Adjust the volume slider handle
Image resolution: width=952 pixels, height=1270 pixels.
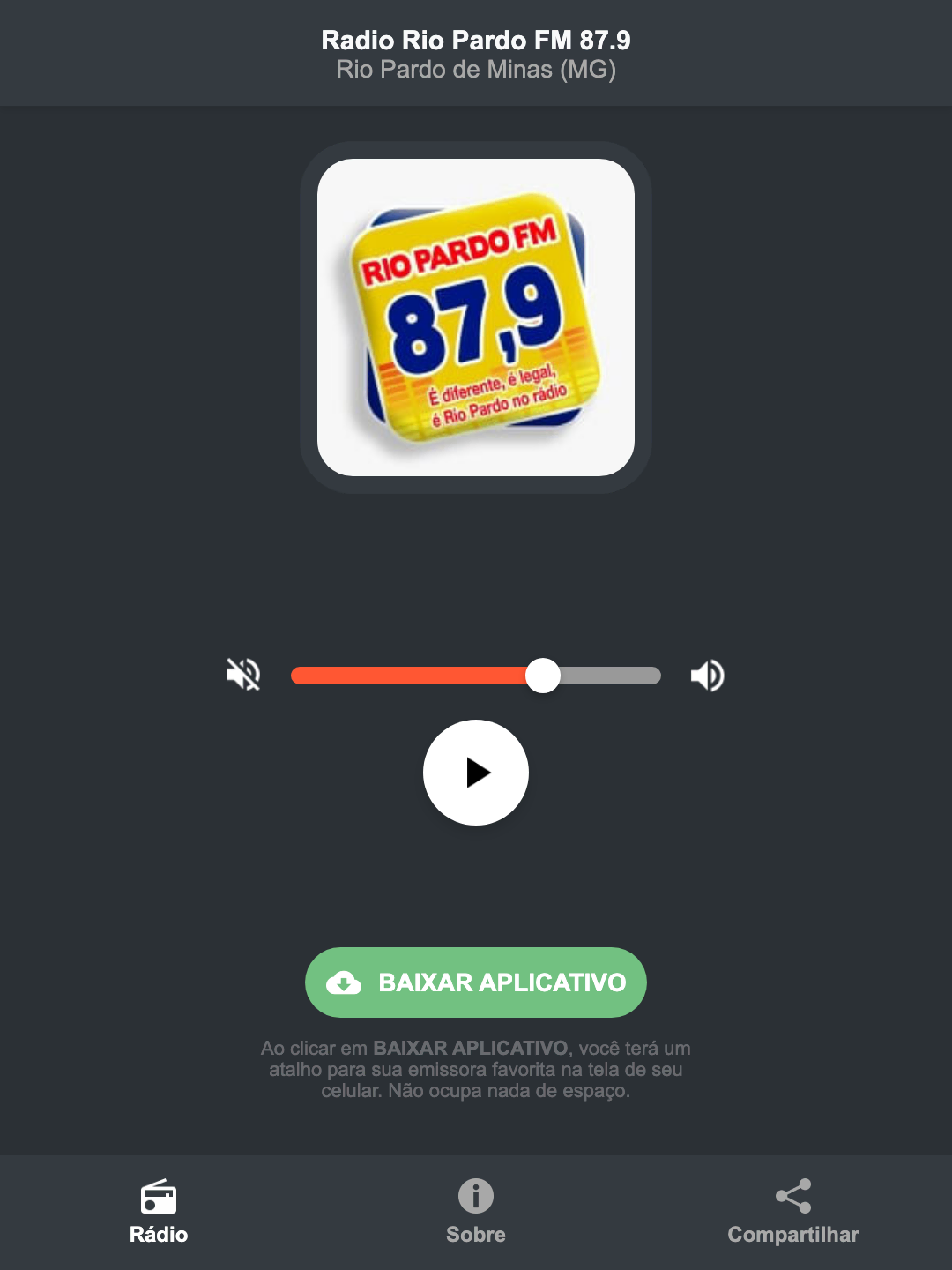pos(544,675)
